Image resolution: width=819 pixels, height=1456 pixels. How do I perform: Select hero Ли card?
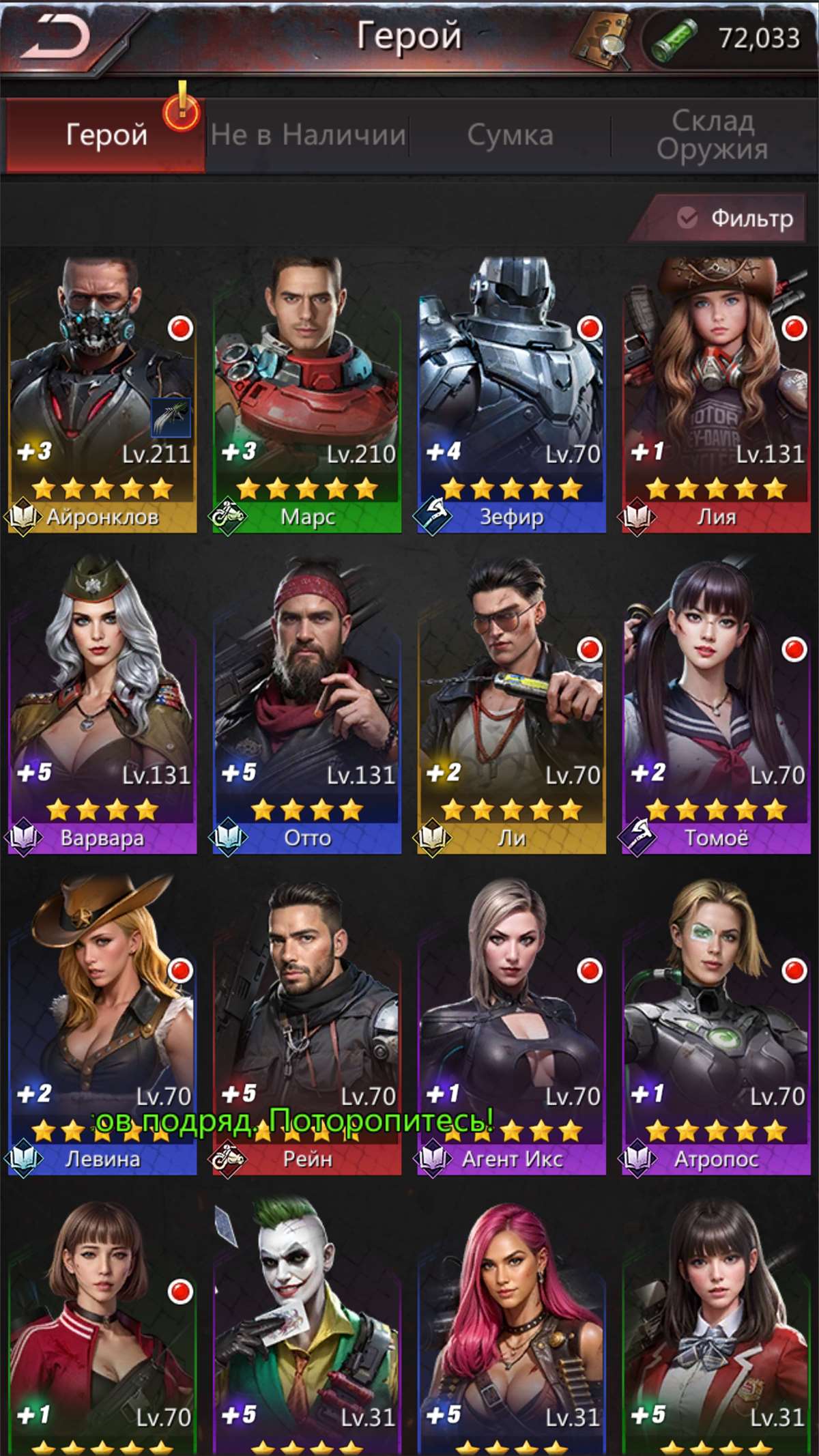point(512,706)
